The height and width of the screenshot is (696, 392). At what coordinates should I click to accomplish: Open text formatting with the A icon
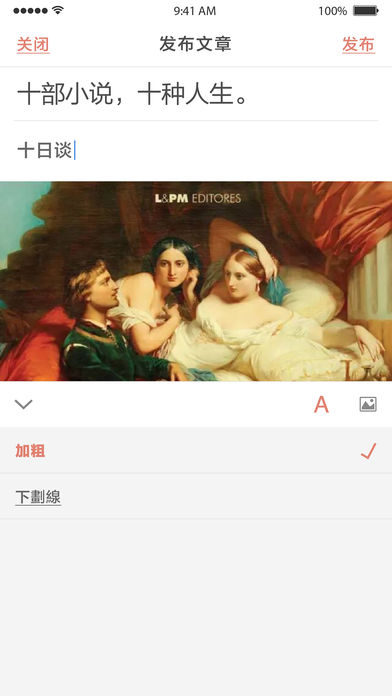(321, 404)
